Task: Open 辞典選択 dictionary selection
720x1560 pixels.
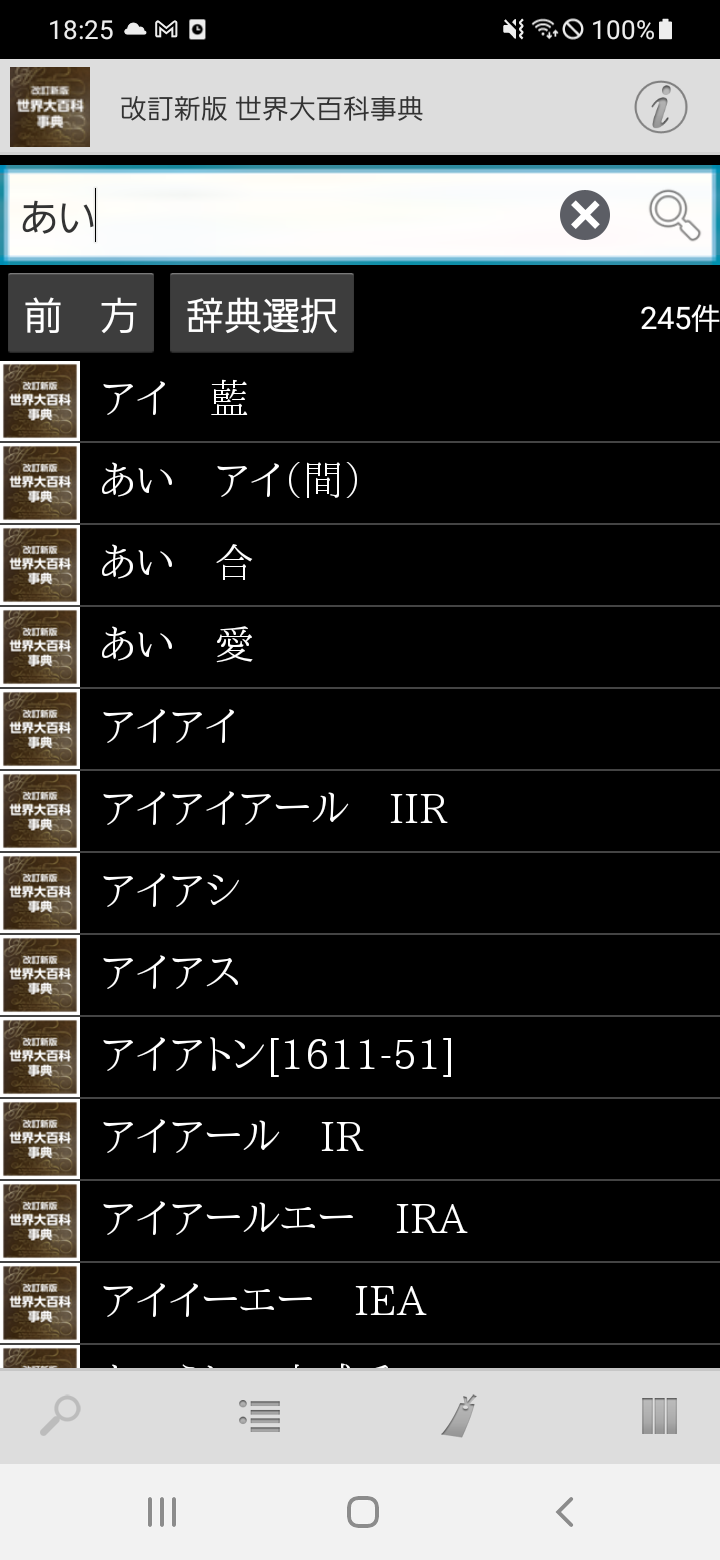Action: coord(262,314)
